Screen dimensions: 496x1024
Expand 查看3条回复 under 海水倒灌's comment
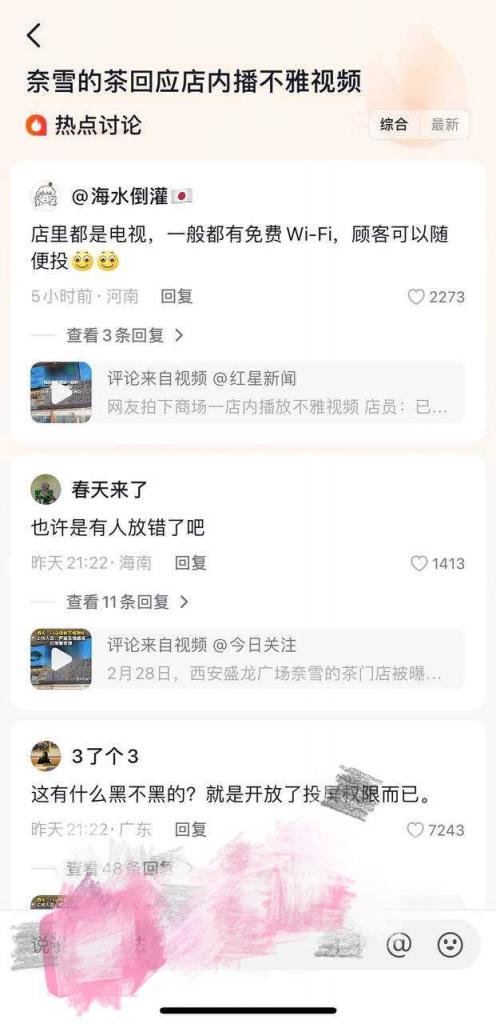[x=125, y=336]
